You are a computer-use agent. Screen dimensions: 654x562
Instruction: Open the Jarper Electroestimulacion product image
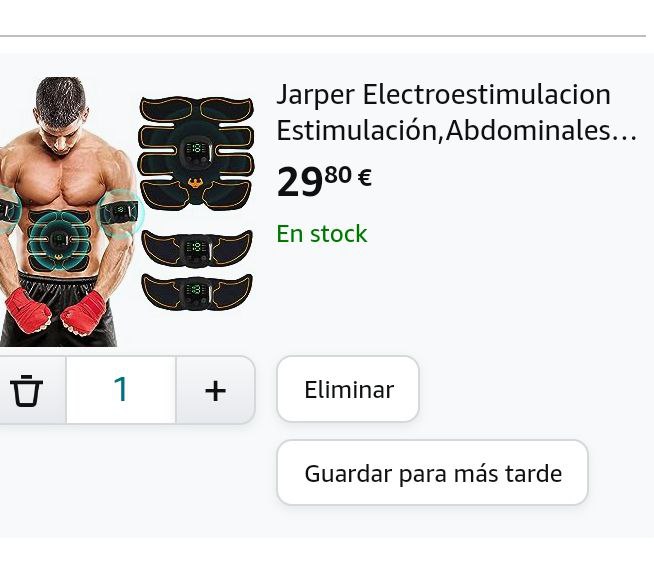coord(125,210)
